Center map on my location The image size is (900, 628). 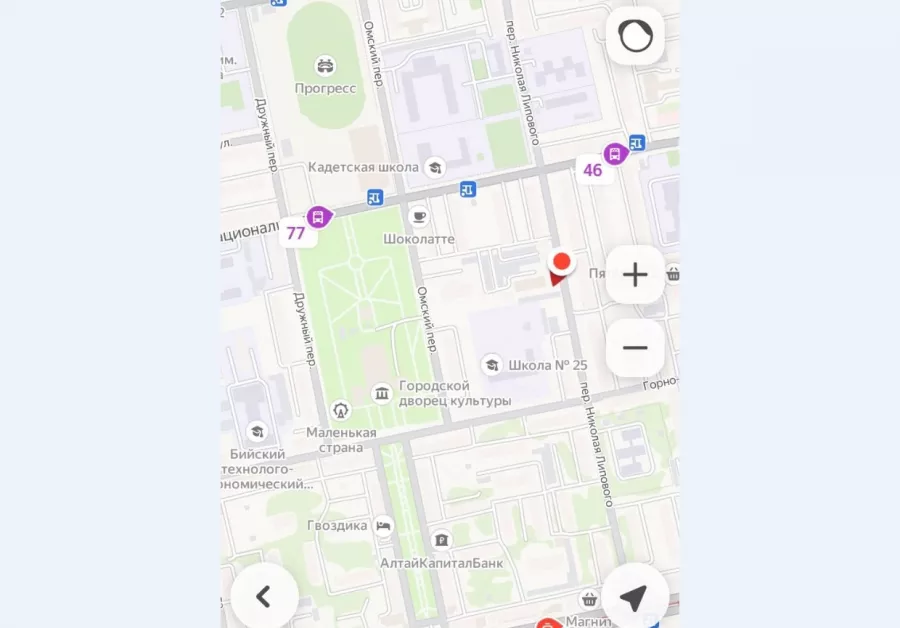634,597
